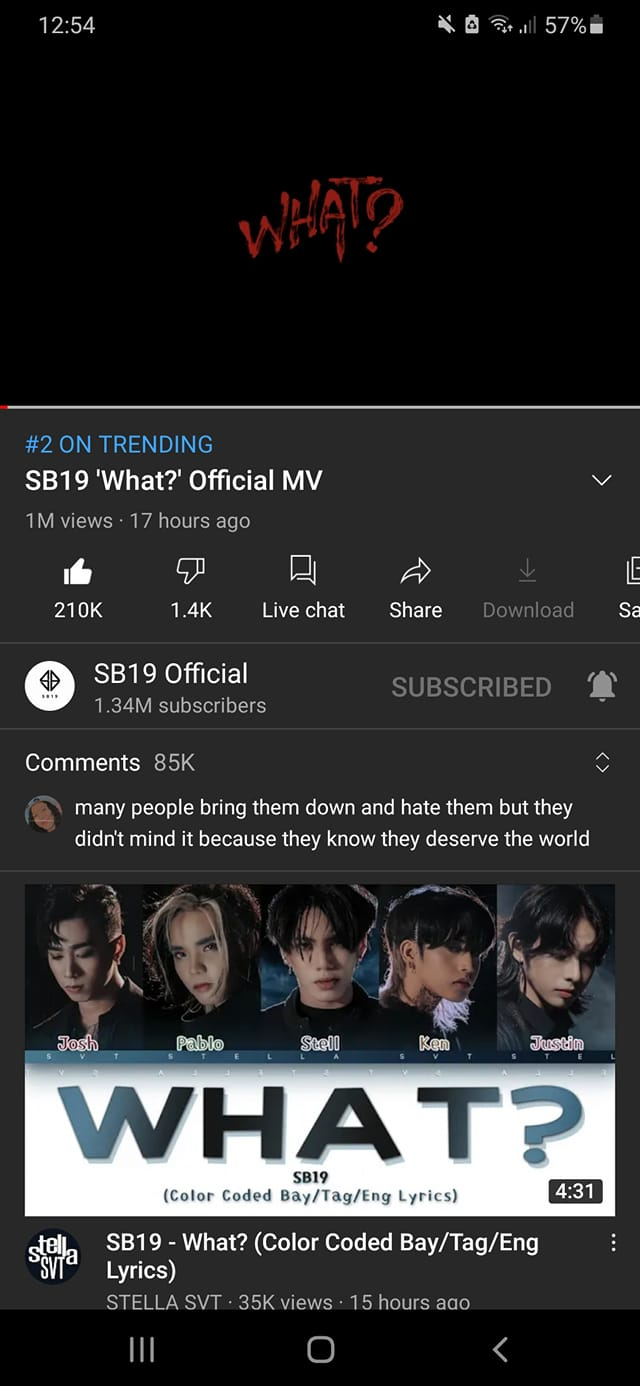This screenshot has width=640, height=1386.
Task: Open the Color Coded Lyrics video thumbnail
Action: pos(320,1048)
